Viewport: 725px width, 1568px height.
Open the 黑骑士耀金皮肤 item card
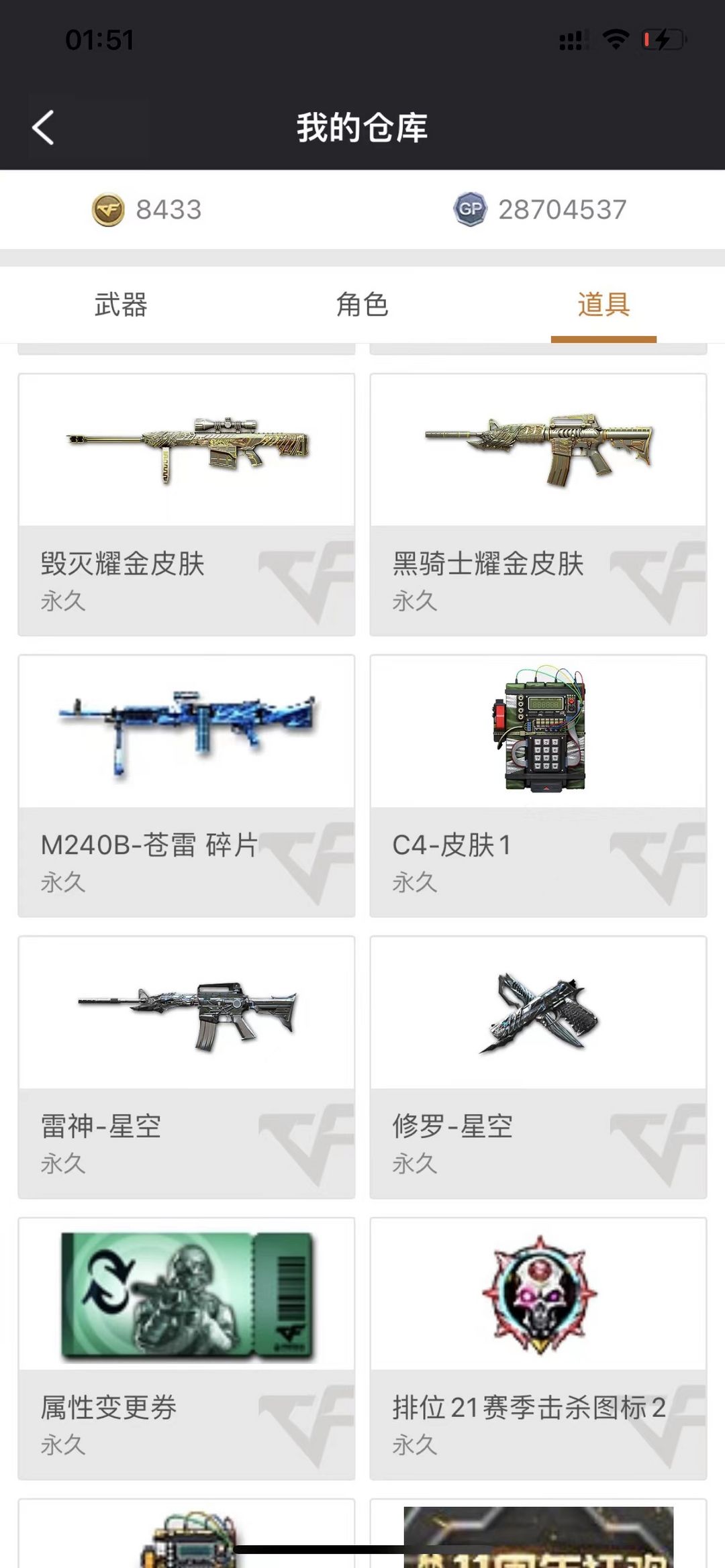tap(538, 503)
